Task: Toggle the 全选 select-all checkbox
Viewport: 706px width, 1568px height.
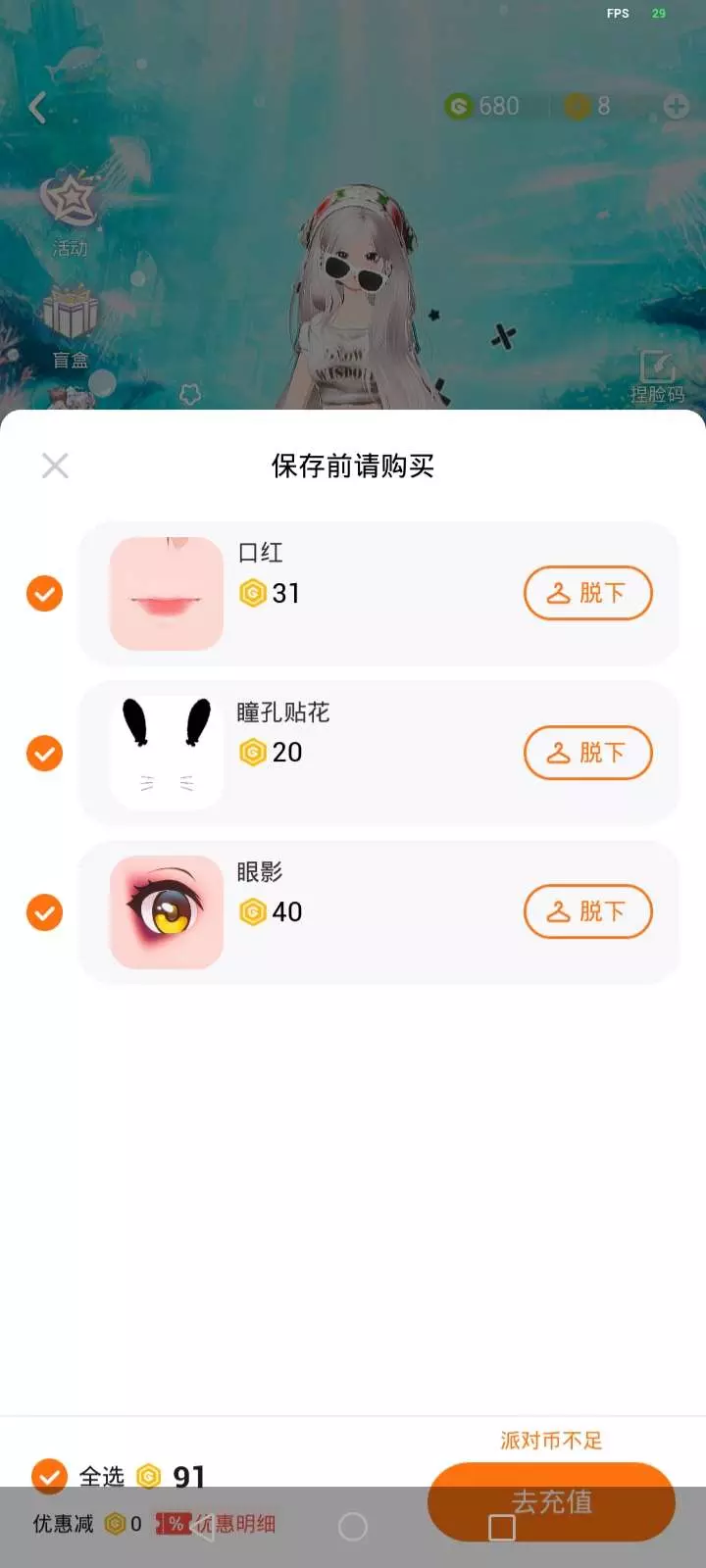Action: [x=49, y=1476]
